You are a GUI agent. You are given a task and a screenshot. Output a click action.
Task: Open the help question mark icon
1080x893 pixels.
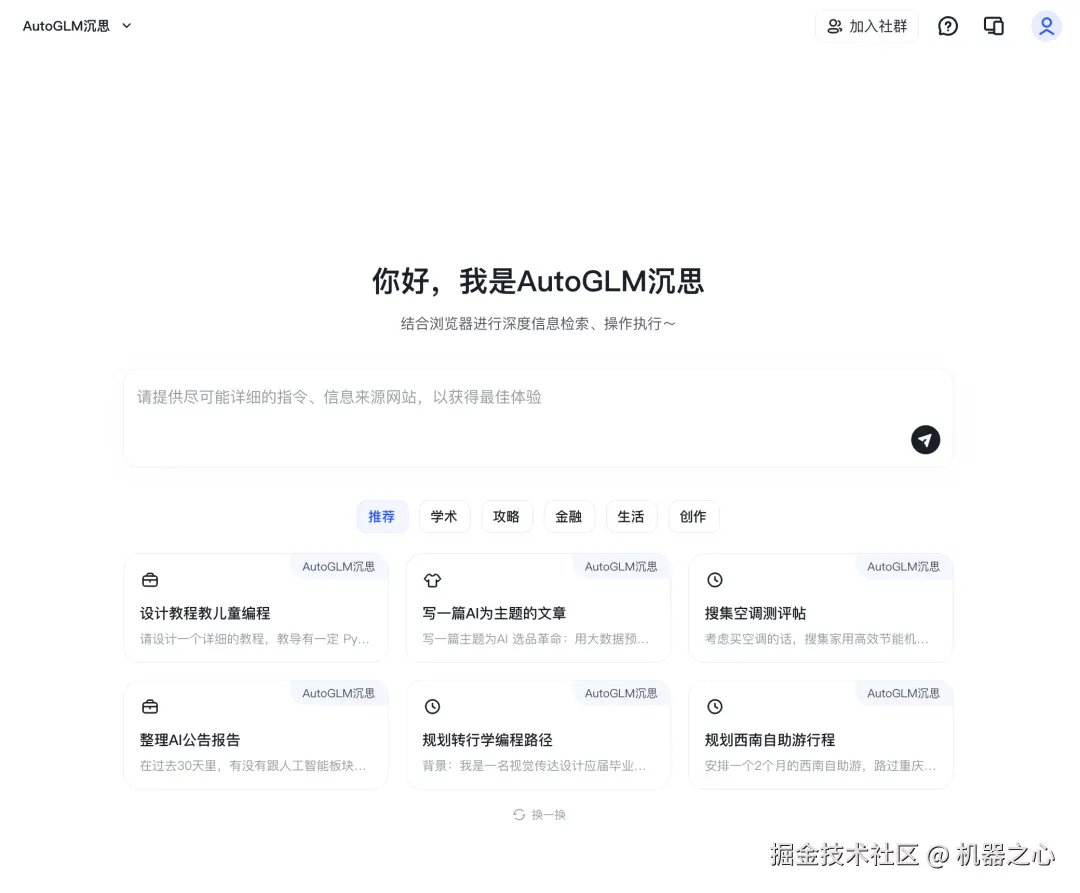point(948,26)
